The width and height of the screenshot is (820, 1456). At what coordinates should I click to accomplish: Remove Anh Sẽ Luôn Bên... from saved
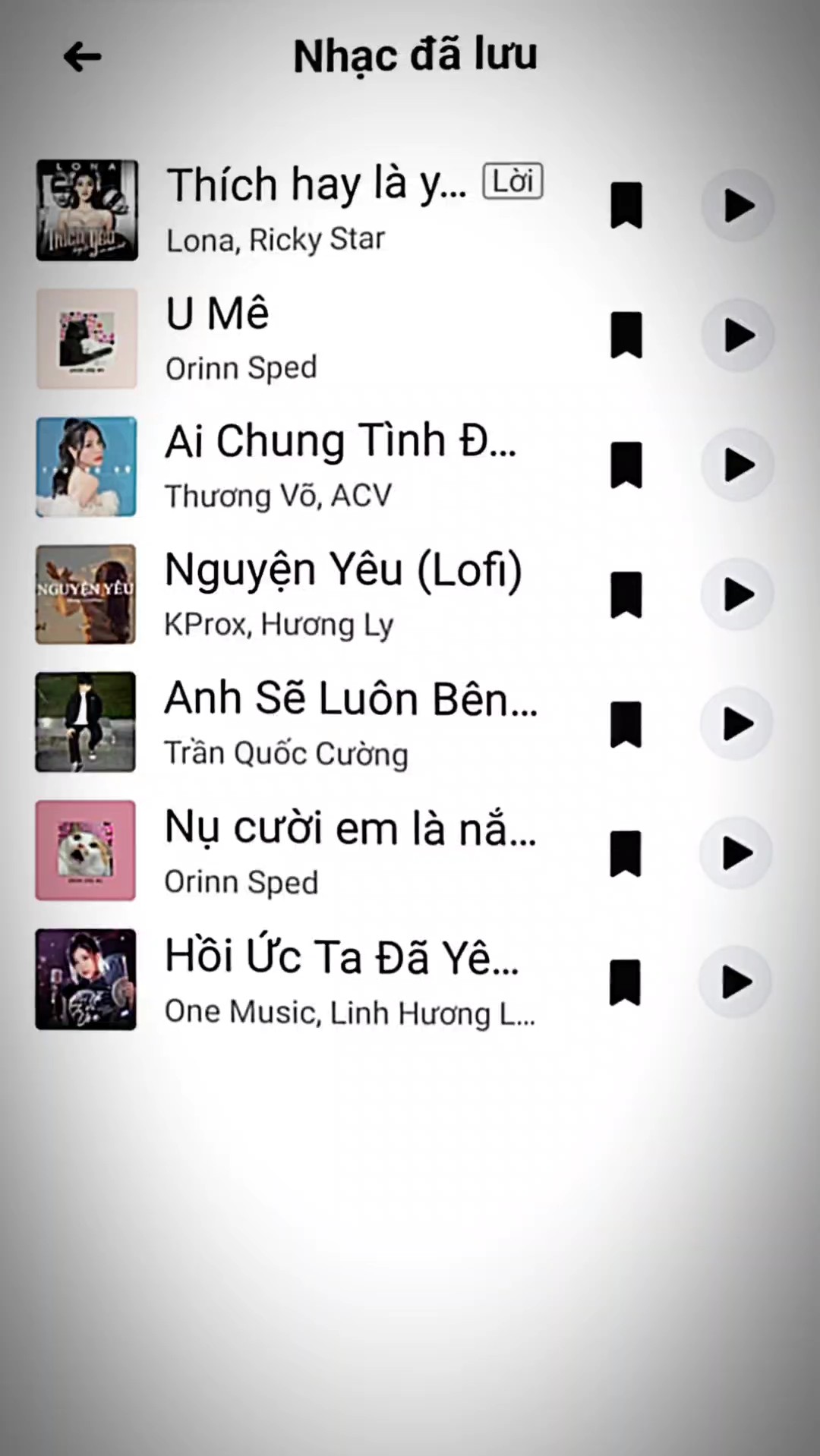click(626, 724)
